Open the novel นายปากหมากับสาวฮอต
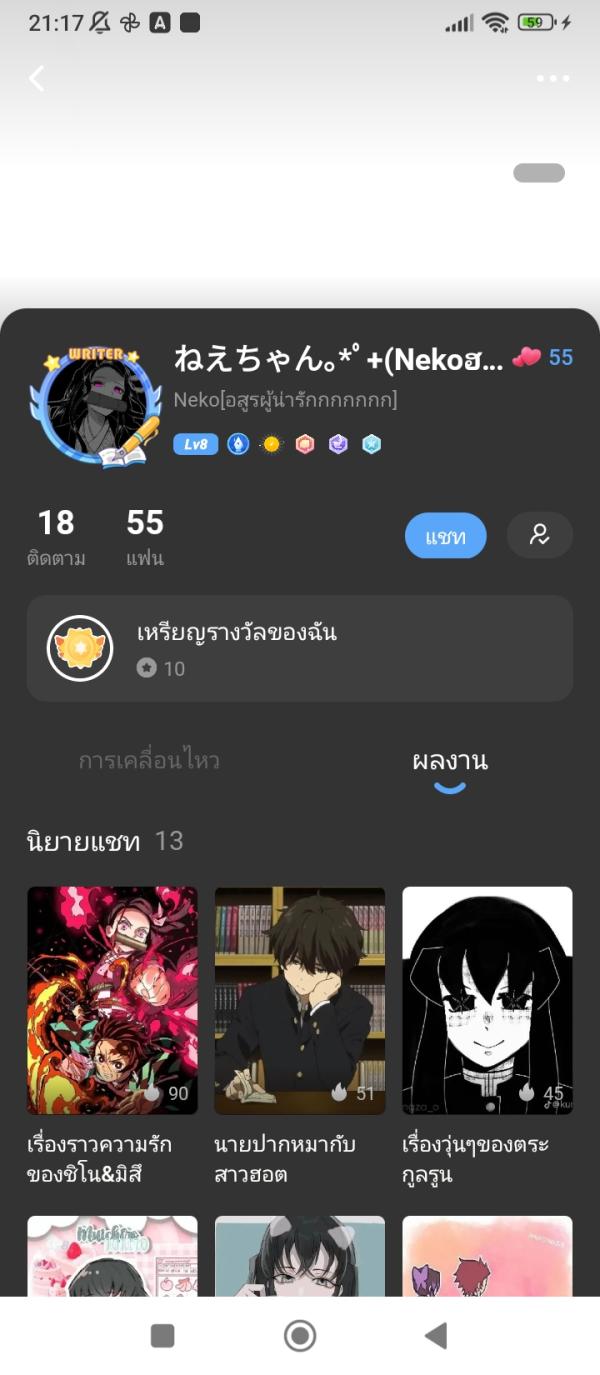Screen dimensions: 600x1375 (300, 1000)
